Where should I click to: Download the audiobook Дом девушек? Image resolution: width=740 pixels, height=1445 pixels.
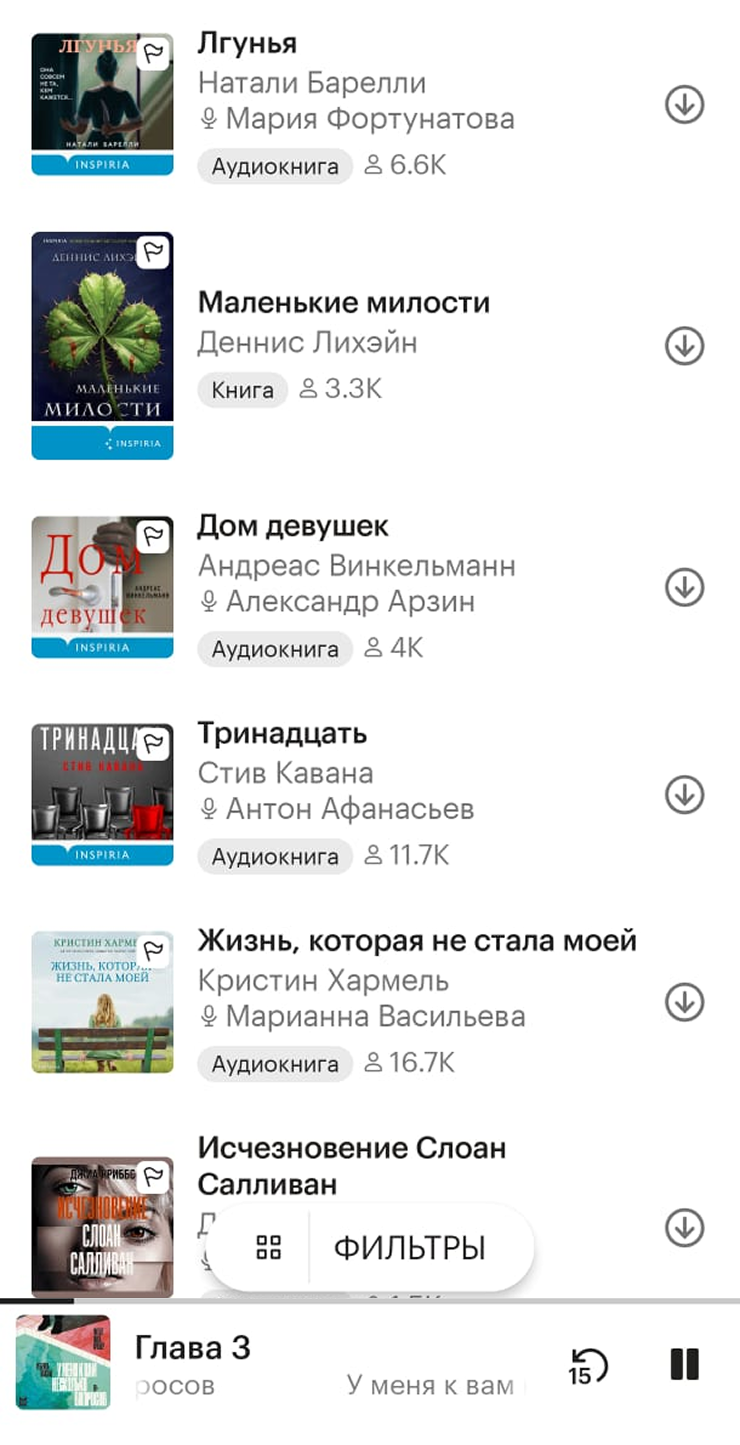(x=685, y=587)
